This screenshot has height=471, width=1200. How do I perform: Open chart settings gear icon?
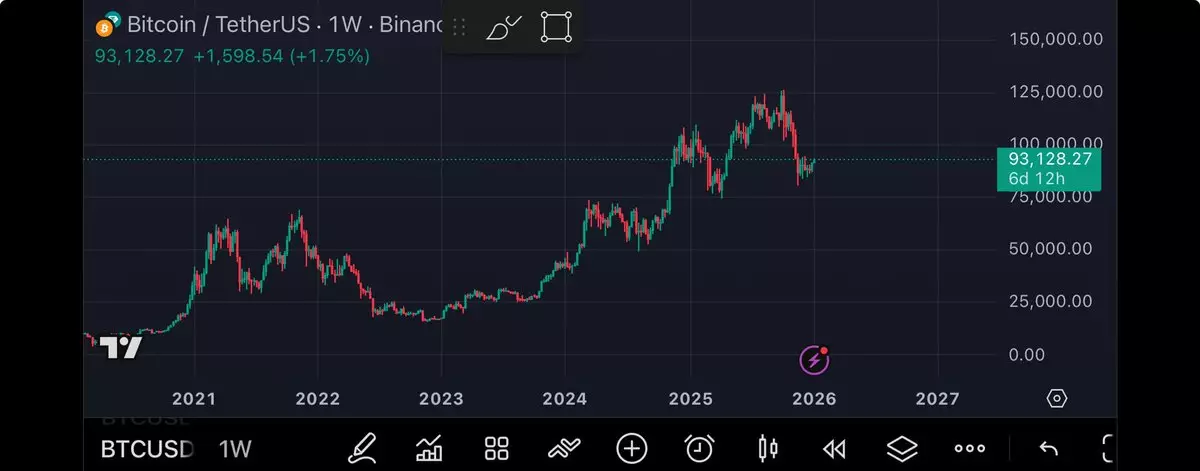pyautogui.click(x=1057, y=399)
